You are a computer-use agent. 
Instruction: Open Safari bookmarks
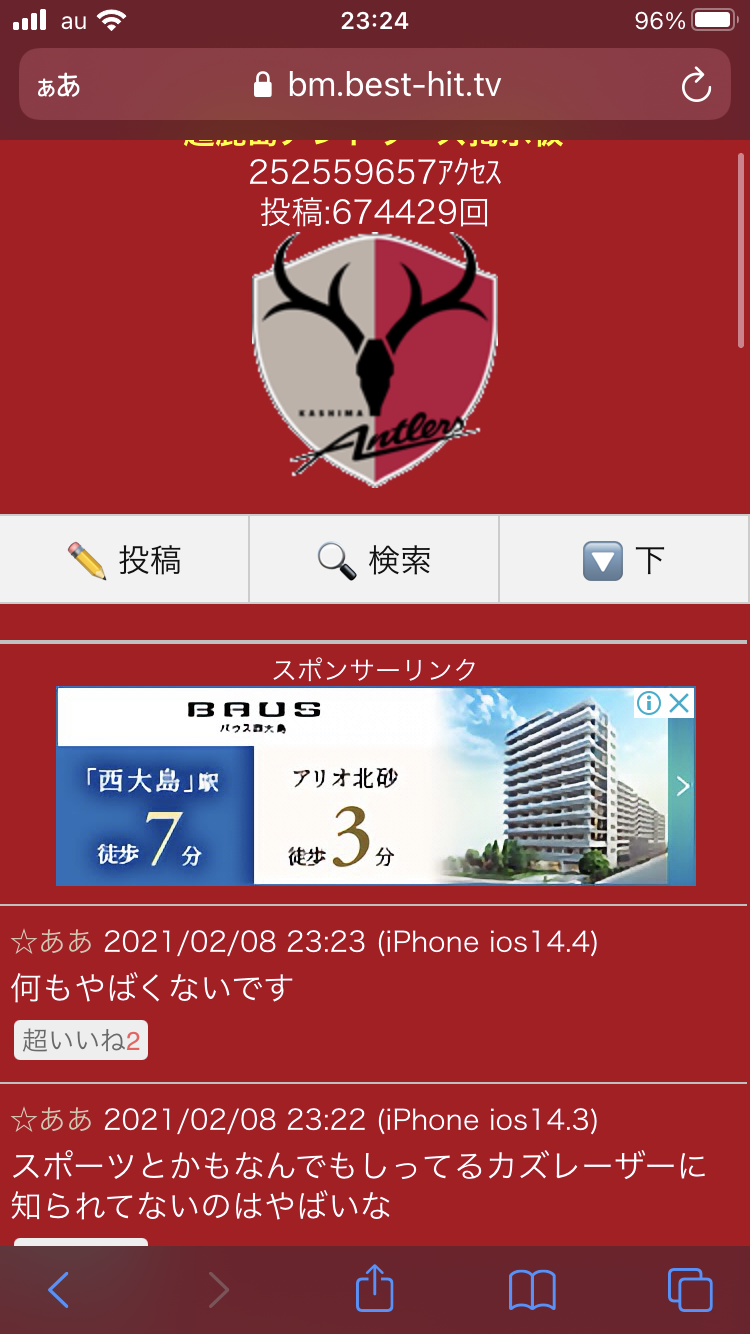pos(532,1290)
